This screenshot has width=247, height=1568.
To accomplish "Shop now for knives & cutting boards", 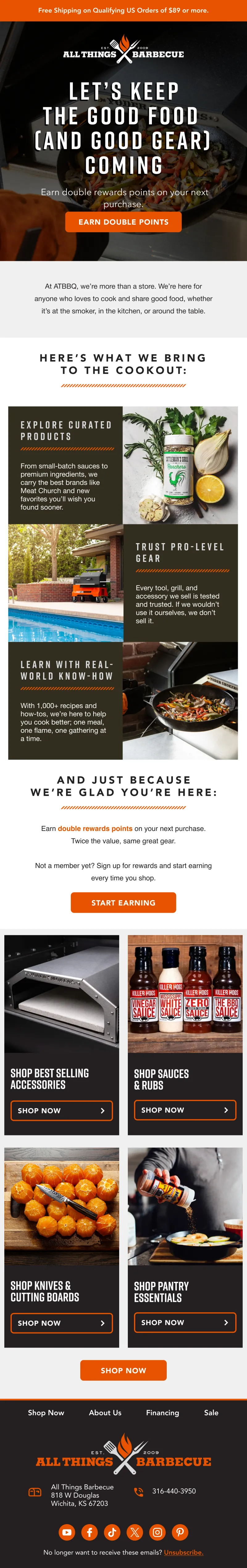I will pyautogui.click(x=61, y=1323).
